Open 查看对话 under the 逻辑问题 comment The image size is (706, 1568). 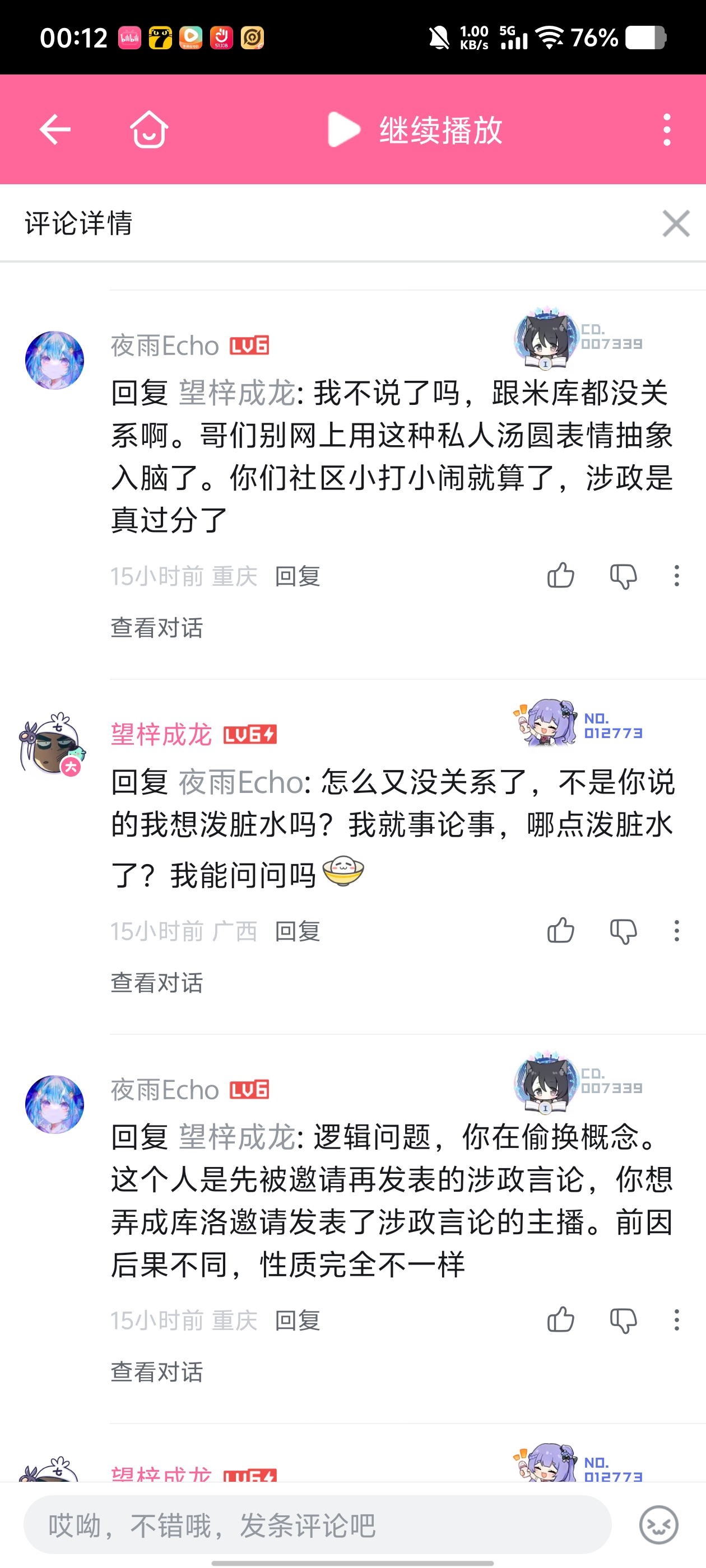click(x=156, y=1371)
